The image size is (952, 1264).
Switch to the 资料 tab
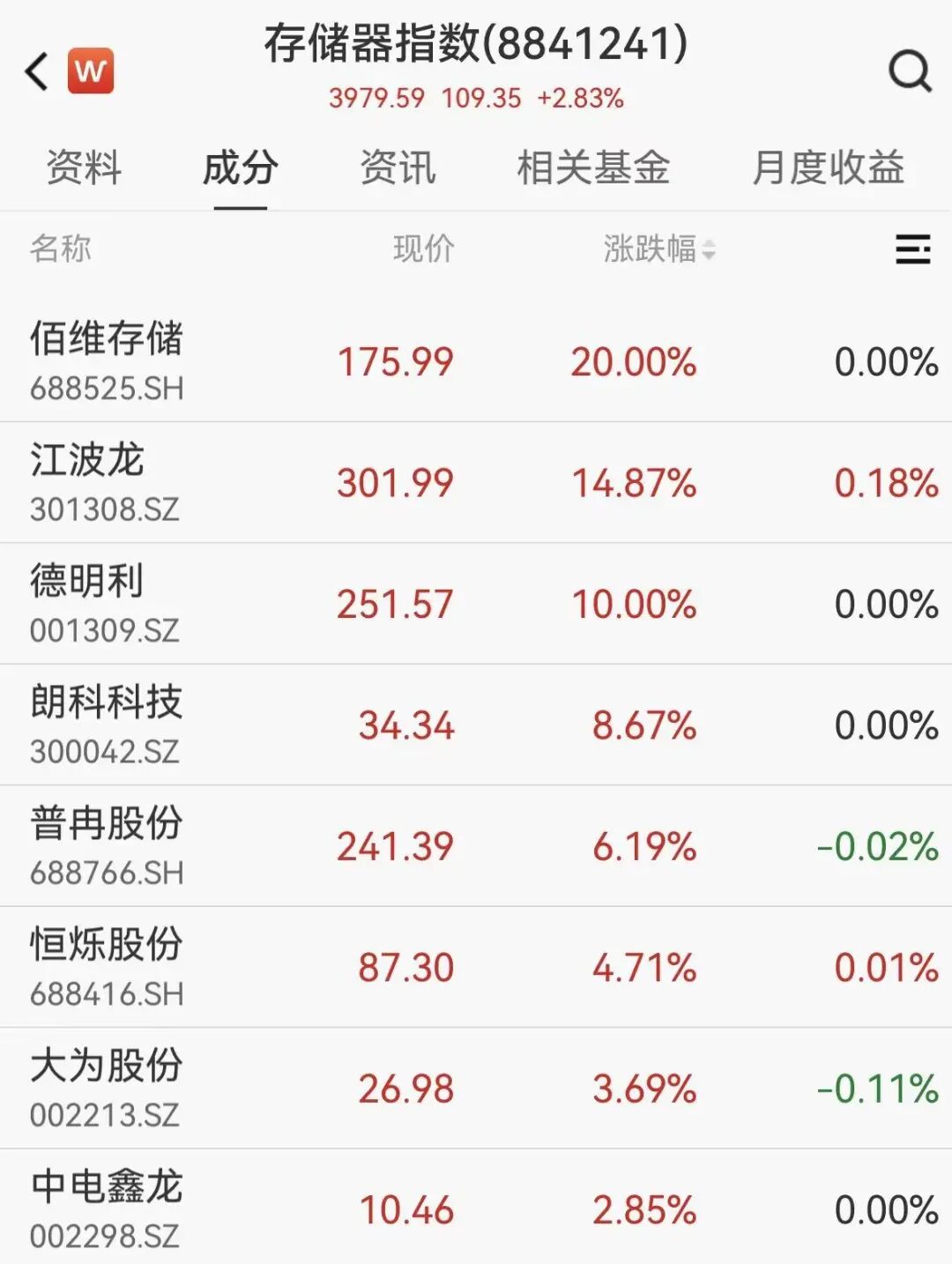point(84,167)
